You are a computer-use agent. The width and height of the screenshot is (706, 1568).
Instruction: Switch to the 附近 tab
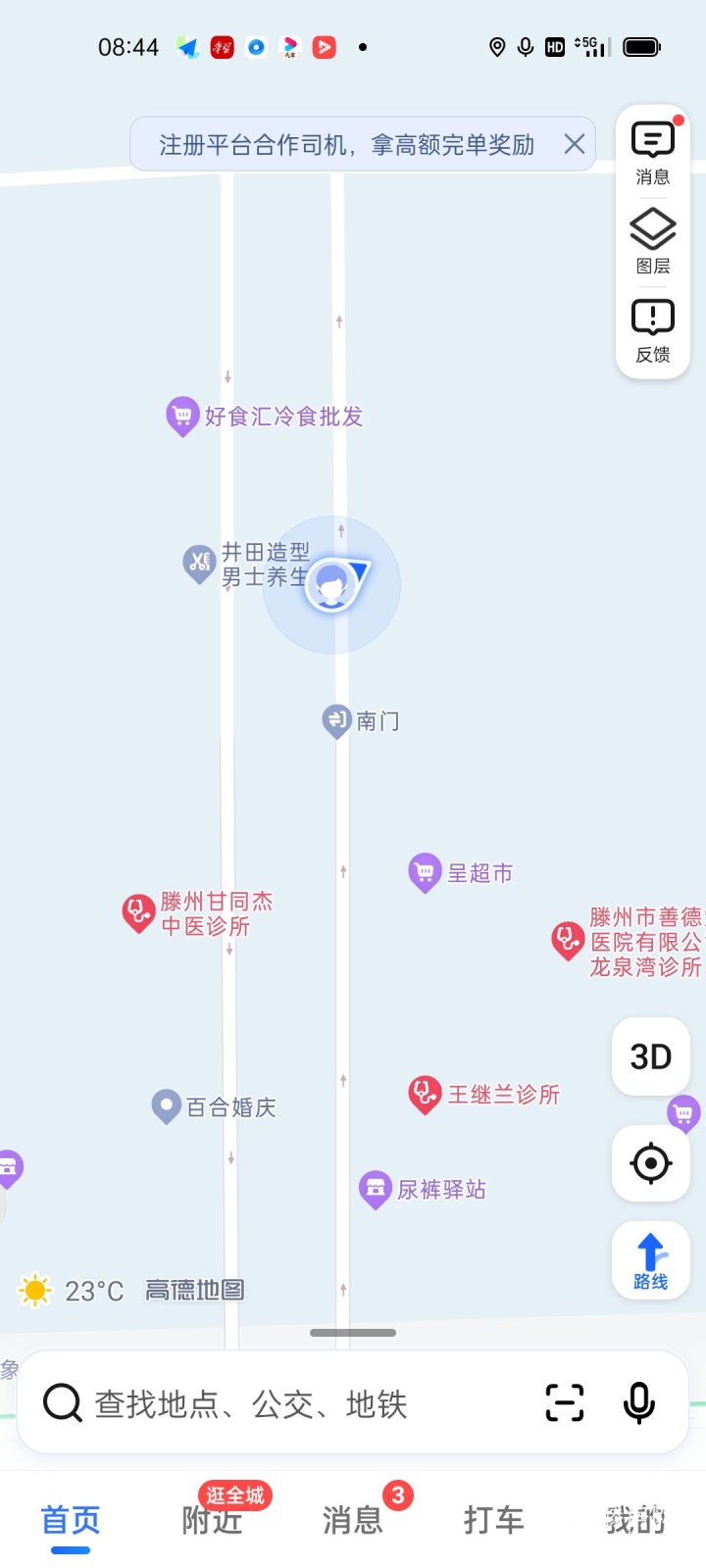[212, 1519]
